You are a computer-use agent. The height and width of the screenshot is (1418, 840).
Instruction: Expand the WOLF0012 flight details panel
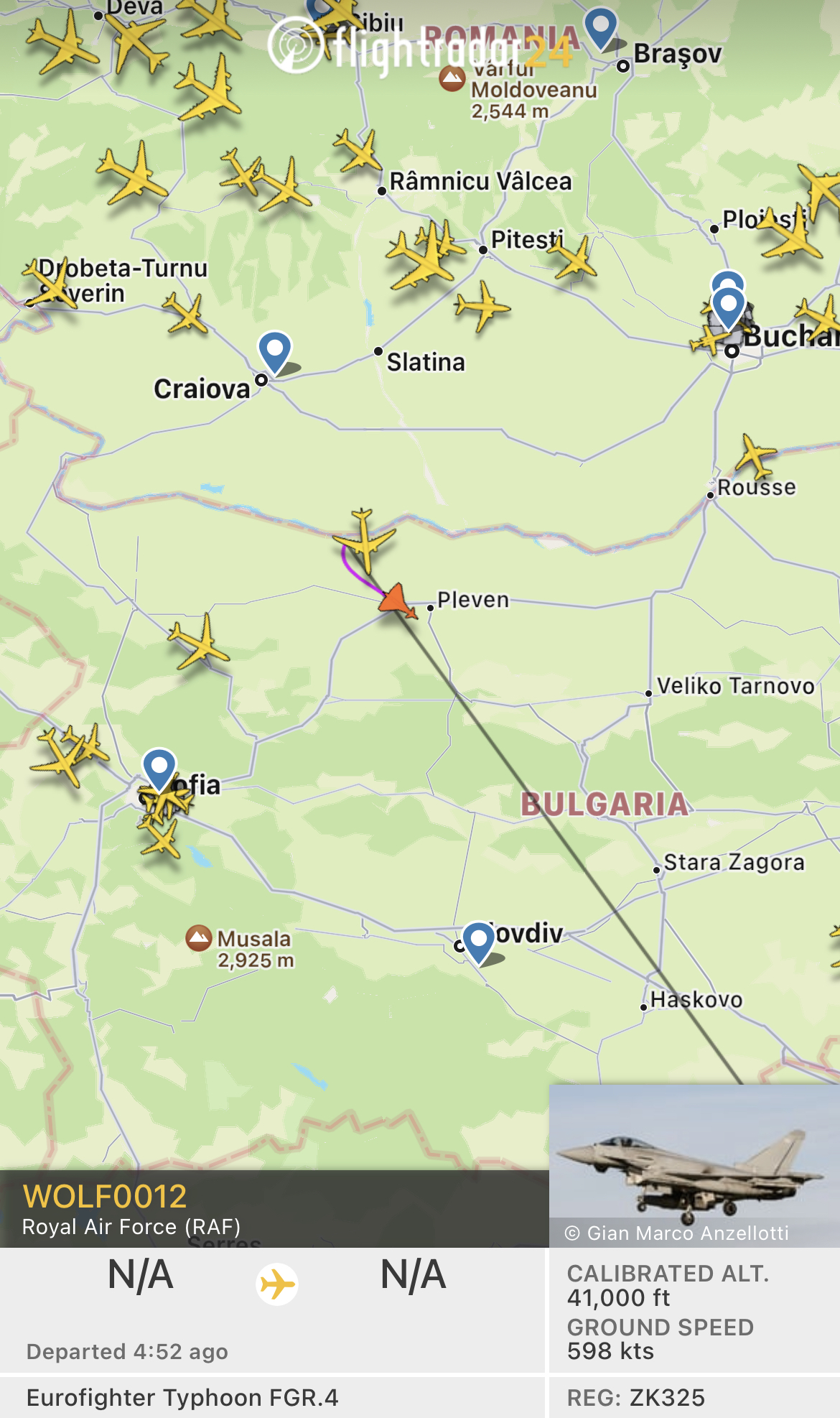(x=273, y=1210)
